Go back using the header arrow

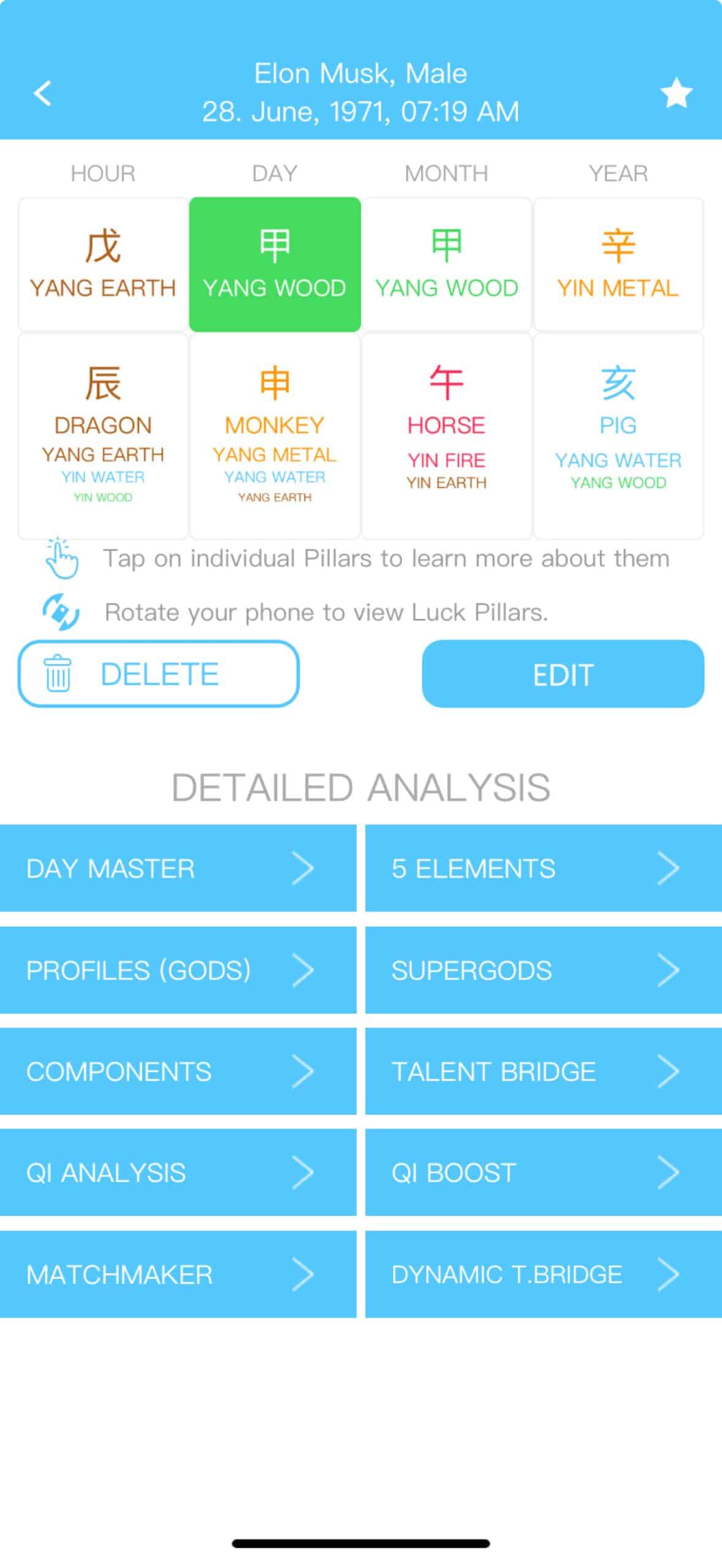click(x=42, y=94)
